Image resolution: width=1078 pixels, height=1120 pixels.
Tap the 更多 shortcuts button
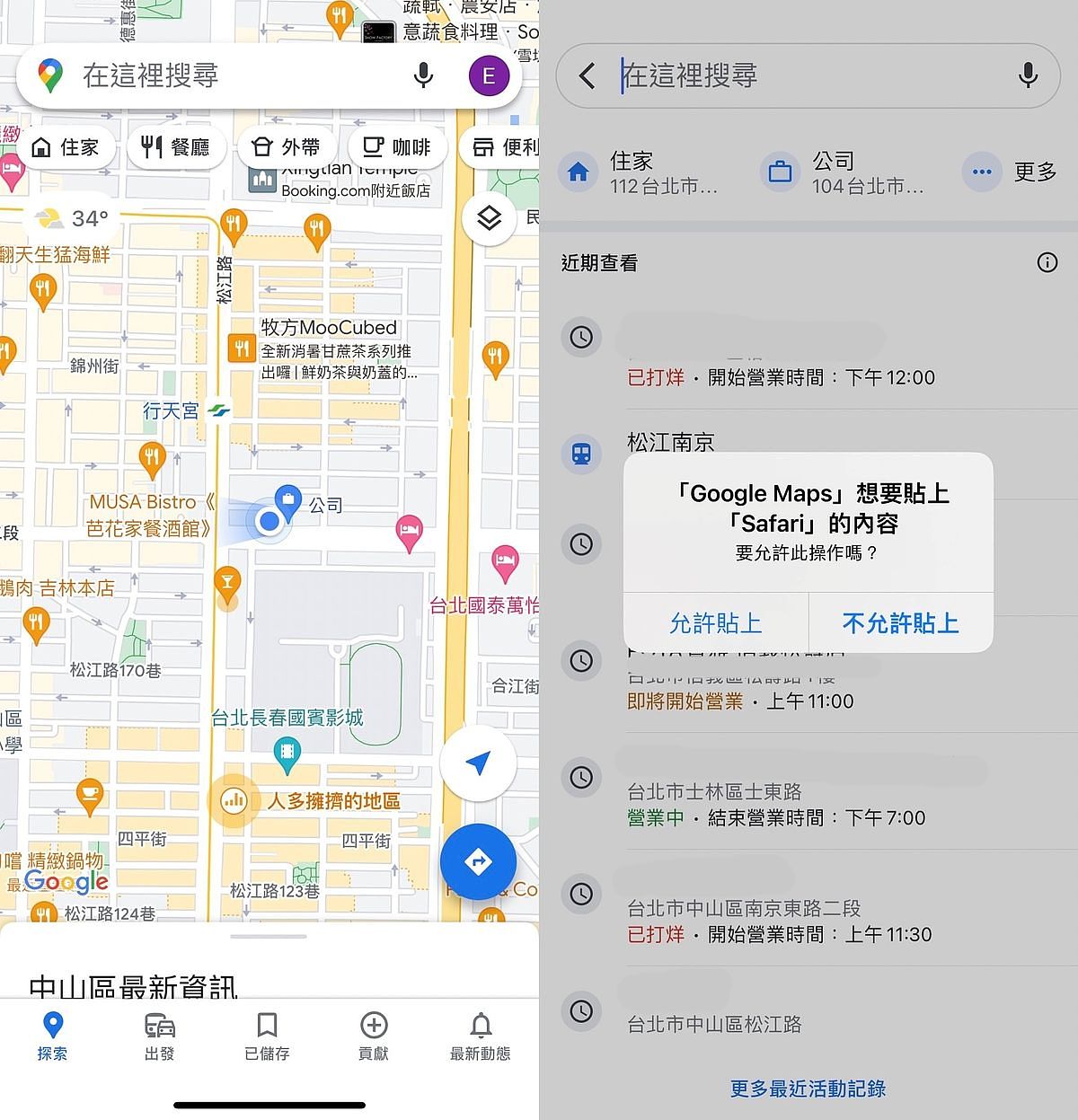coord(1010,172)
